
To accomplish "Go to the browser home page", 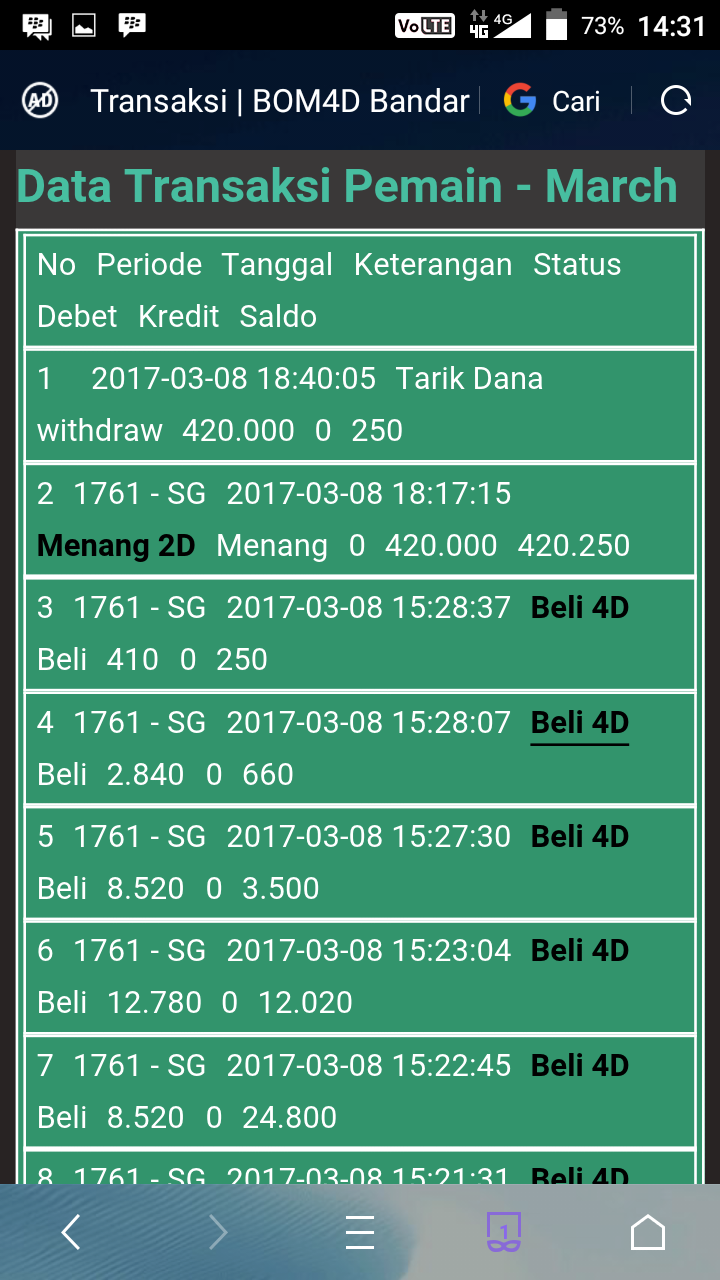I will click(x=648, y=1232).
